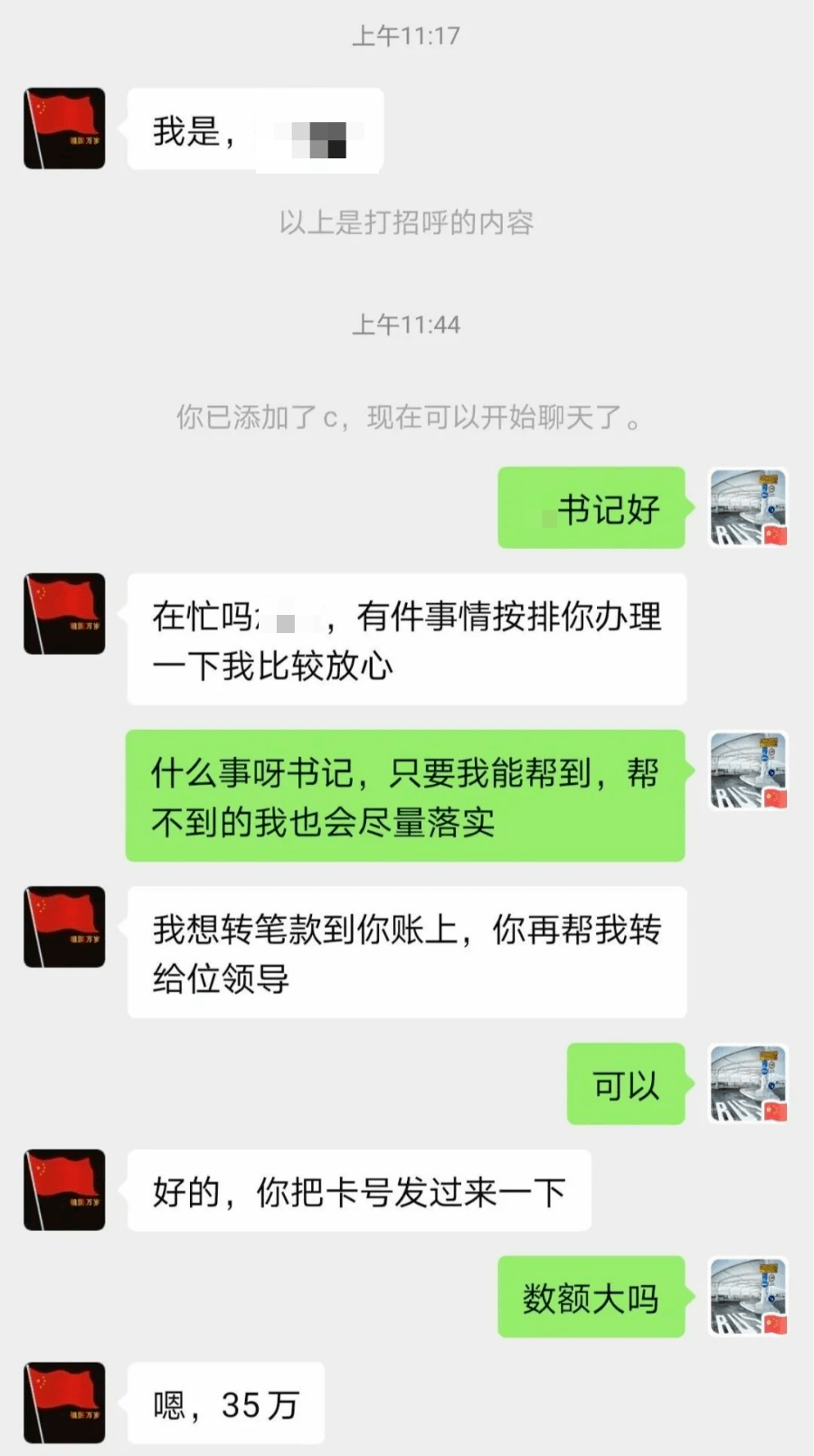Select the greeting message '我是，'
This screenshot has height=1456, width=814.
[256, 129]
